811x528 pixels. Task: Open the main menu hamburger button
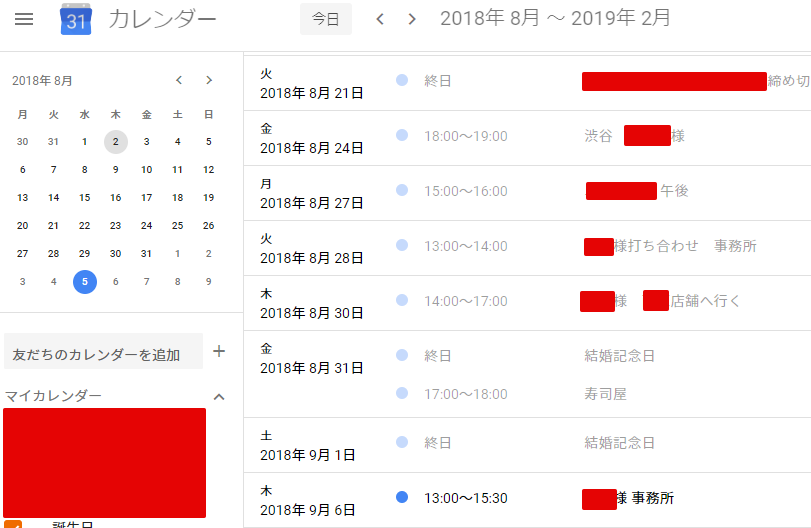pyautogui.click(x=24, y=19)
